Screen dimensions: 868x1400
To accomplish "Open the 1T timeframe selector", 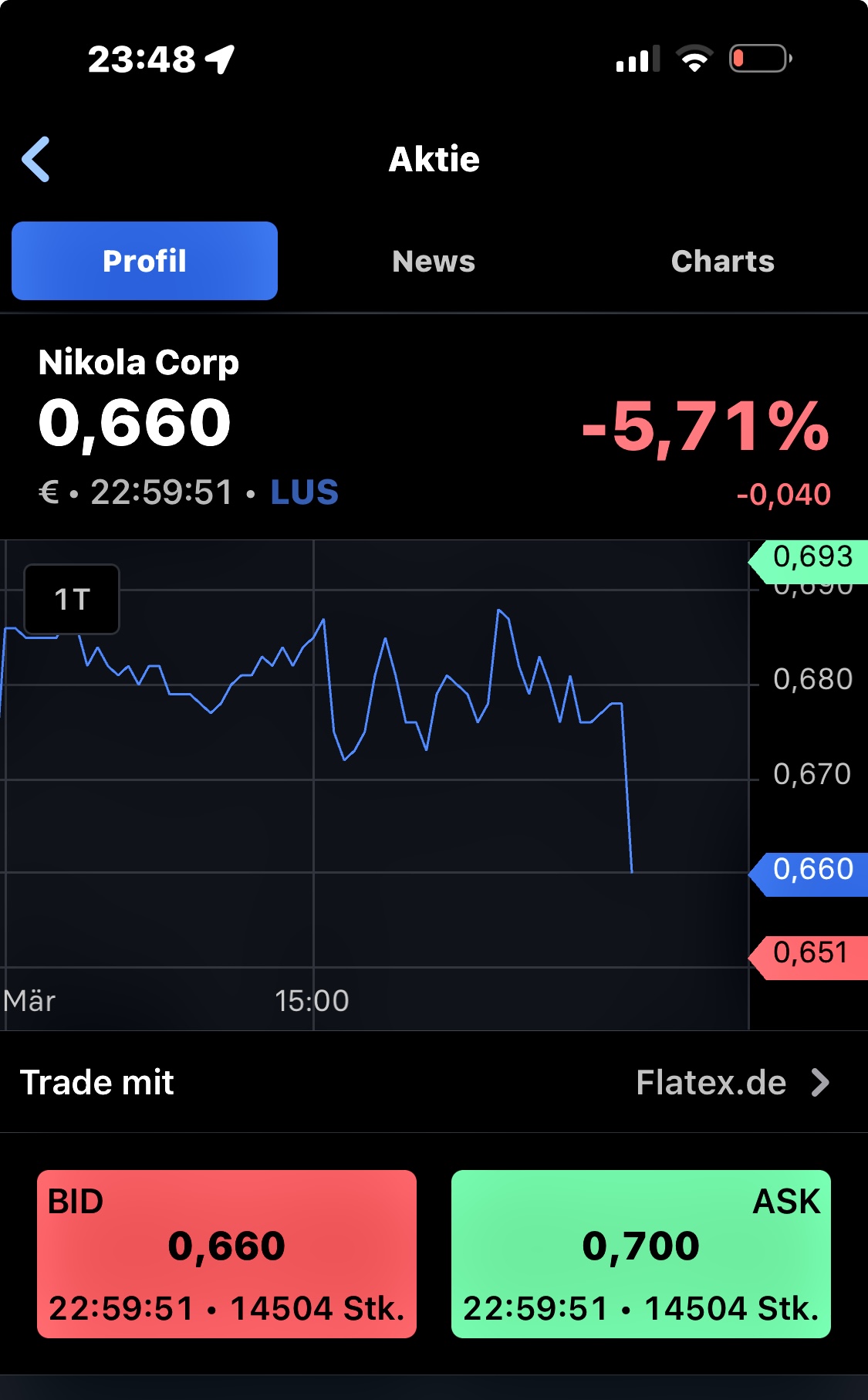I will pos(71,598).
